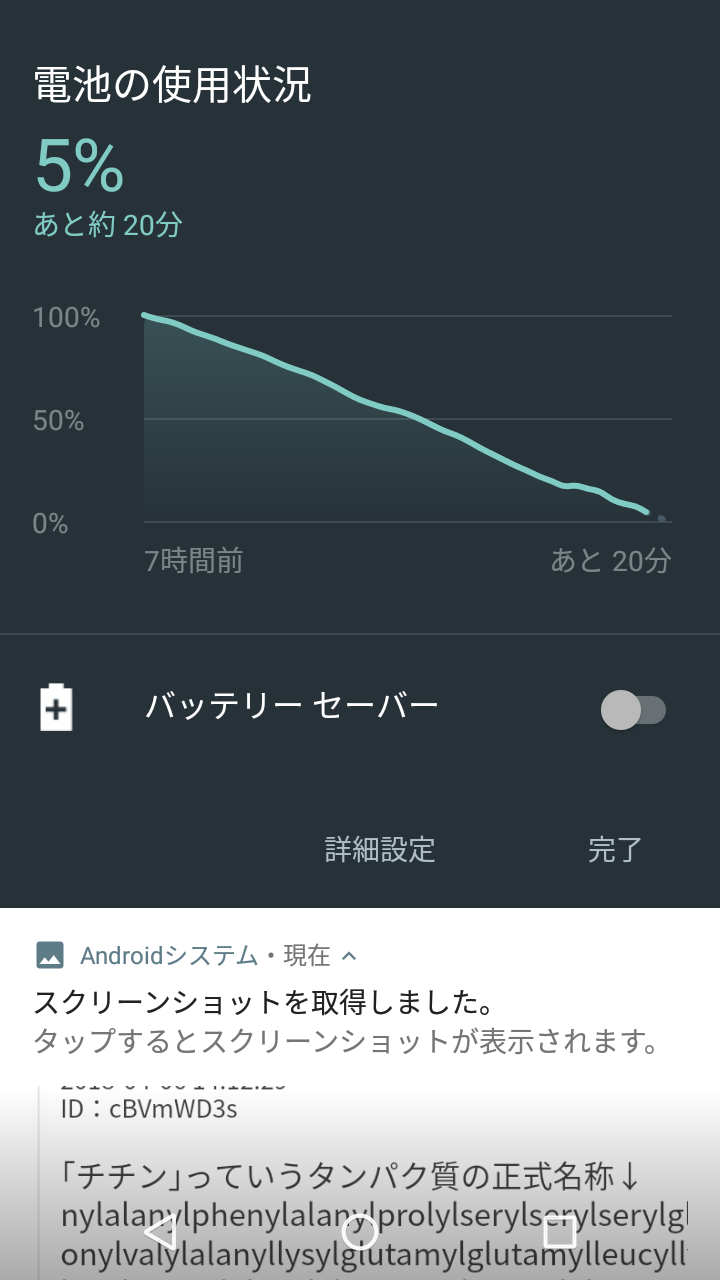Toggle the バッテリー セーバー switch

pyautogui.click(x=632, y=710)
